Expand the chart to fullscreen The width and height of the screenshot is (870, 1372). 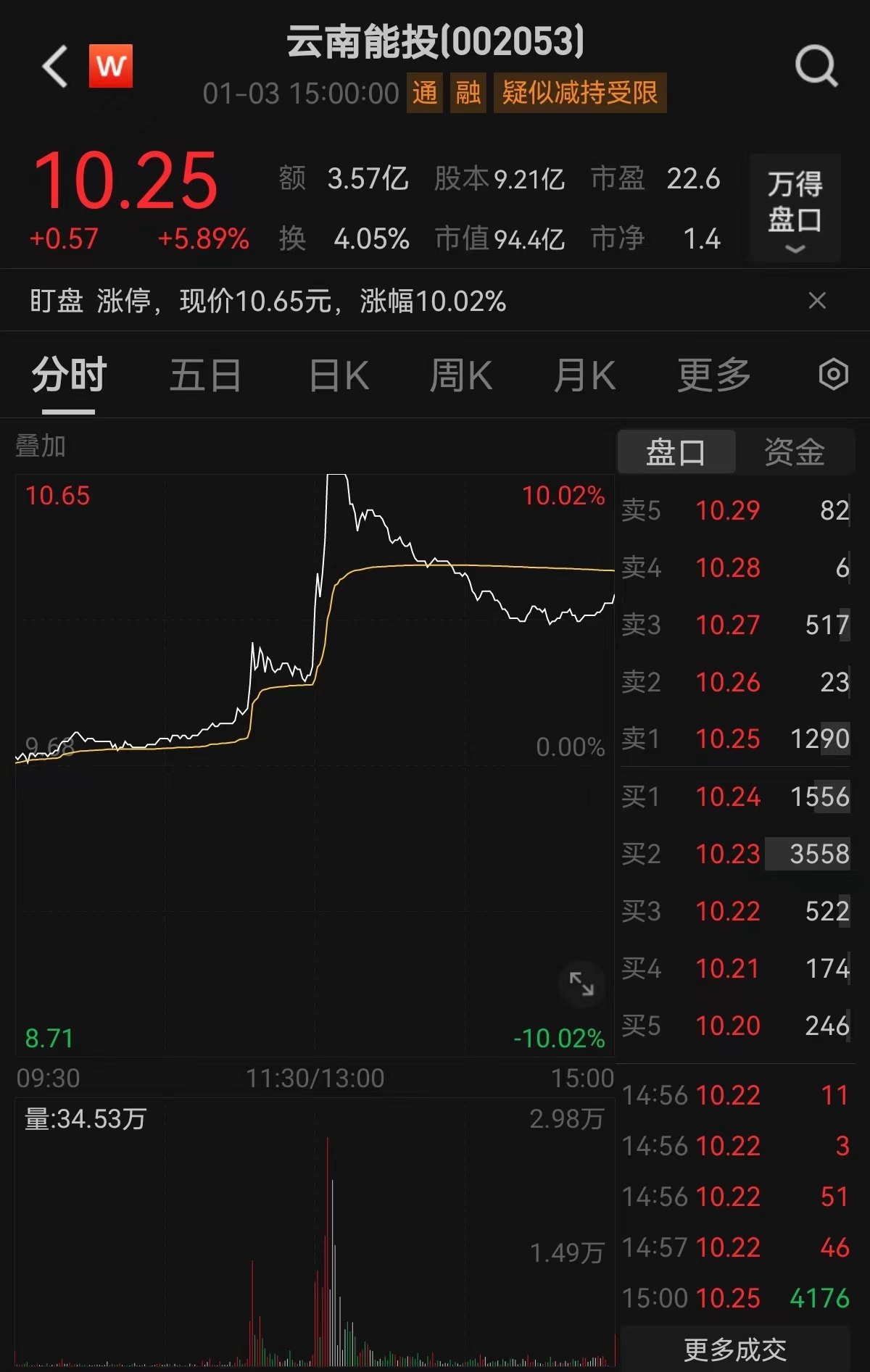coord(582,984)
